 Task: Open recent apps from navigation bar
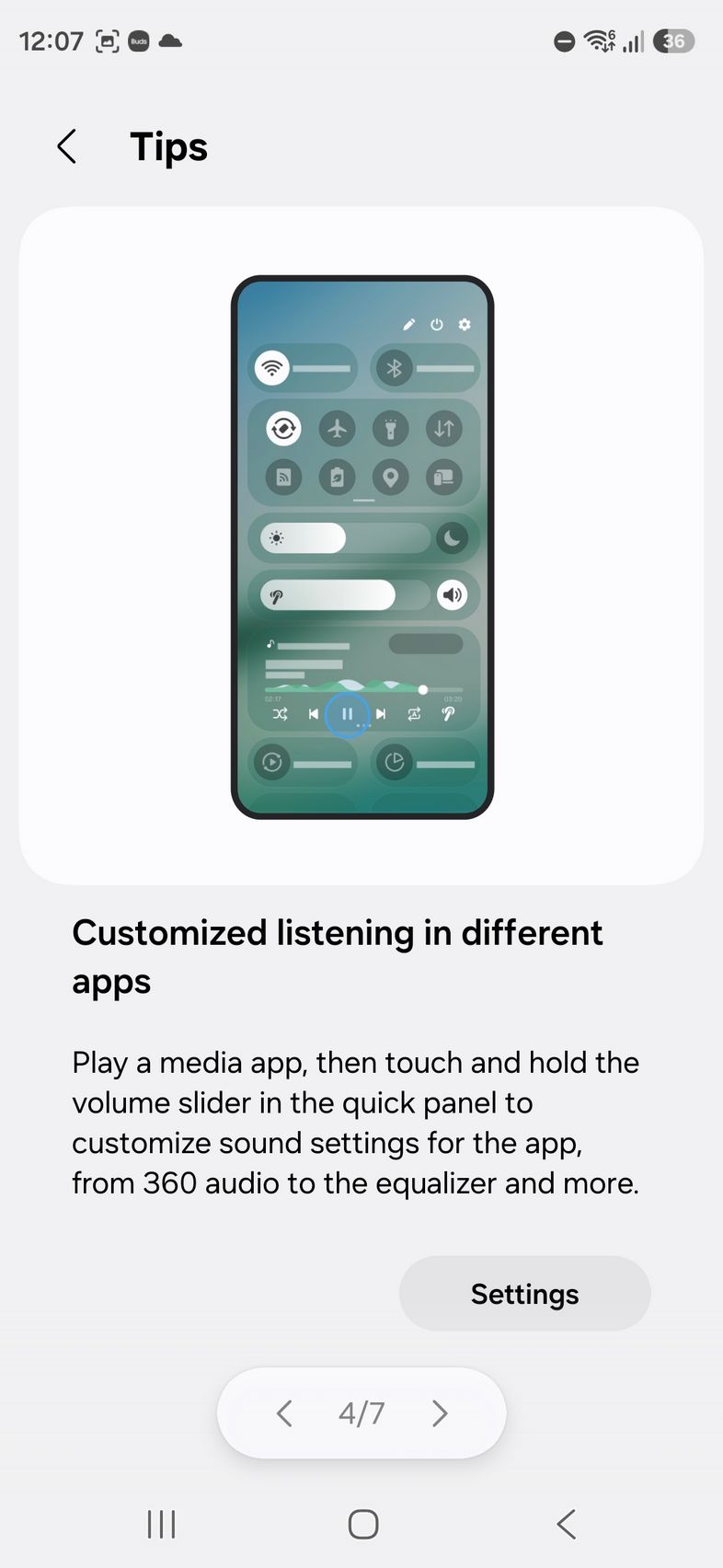161,1524
